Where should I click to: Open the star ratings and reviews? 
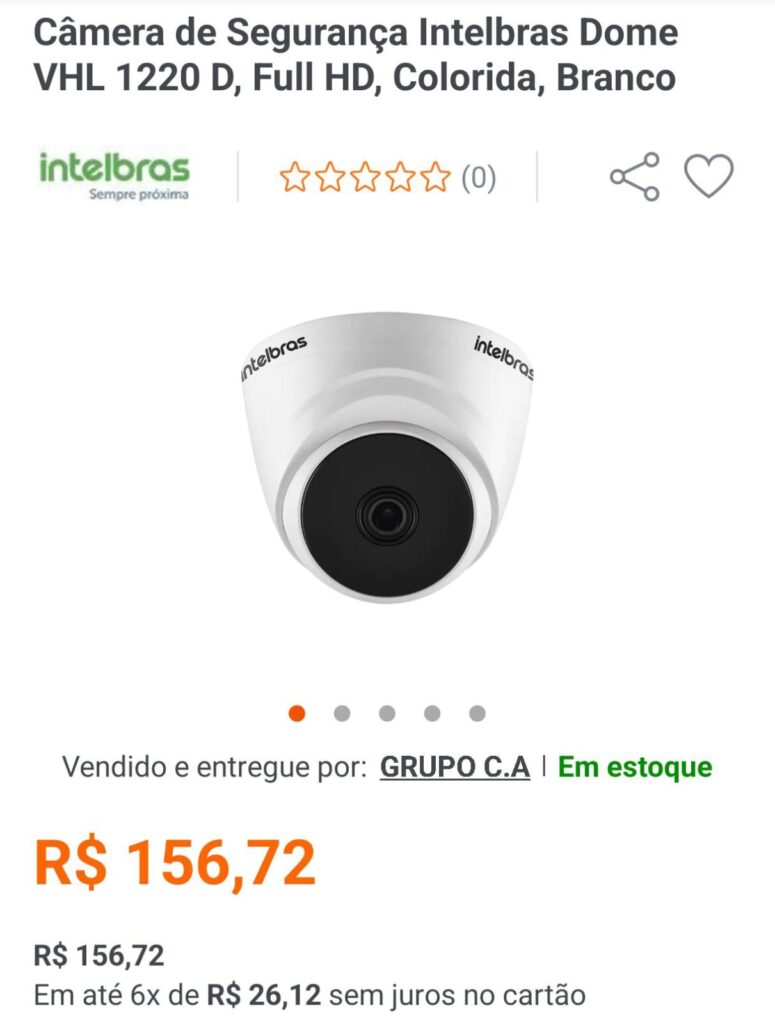[387, 178]
